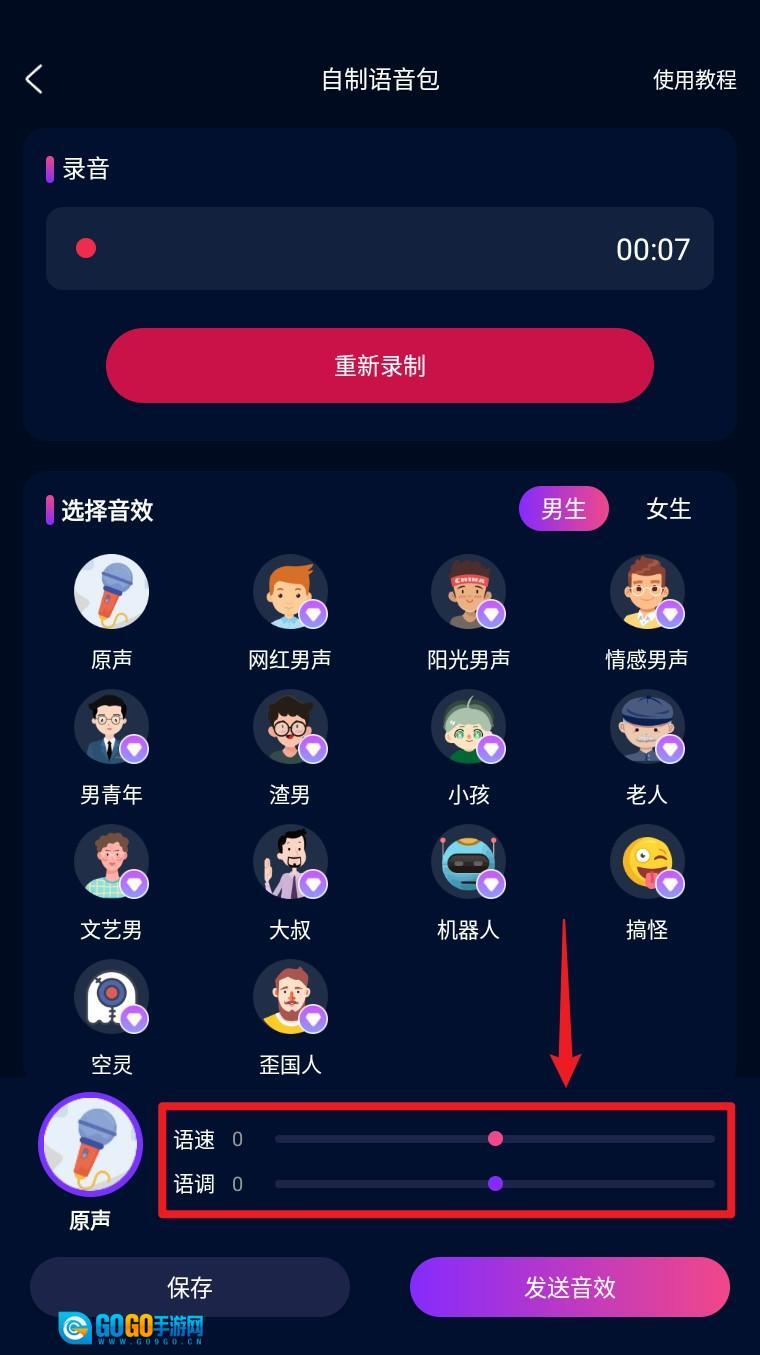Choose the 原声 original voice effect
The width and height of the screenshot is (760, 1355).
tap(111, 592)
